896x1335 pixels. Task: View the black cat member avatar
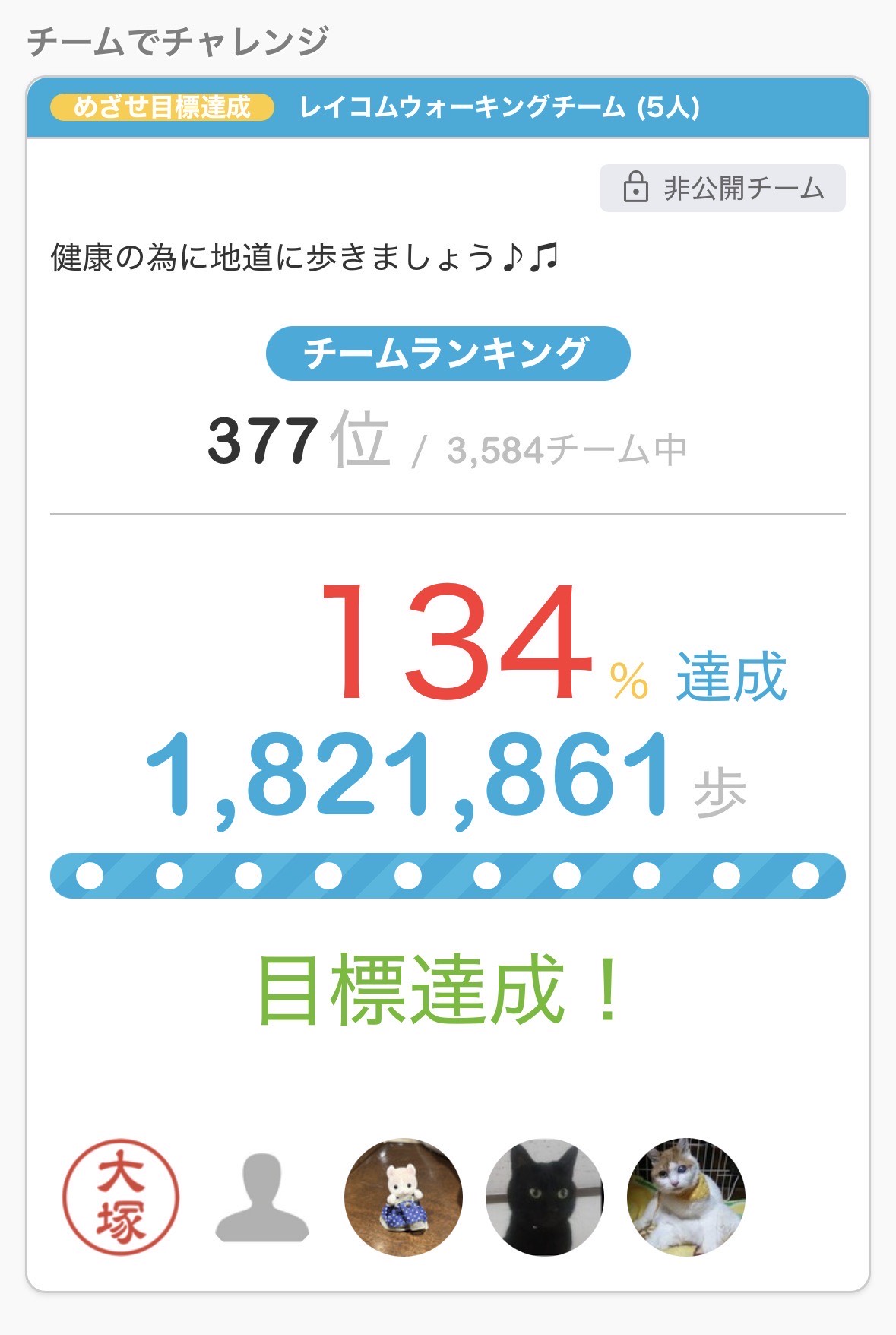(544, 1197)
